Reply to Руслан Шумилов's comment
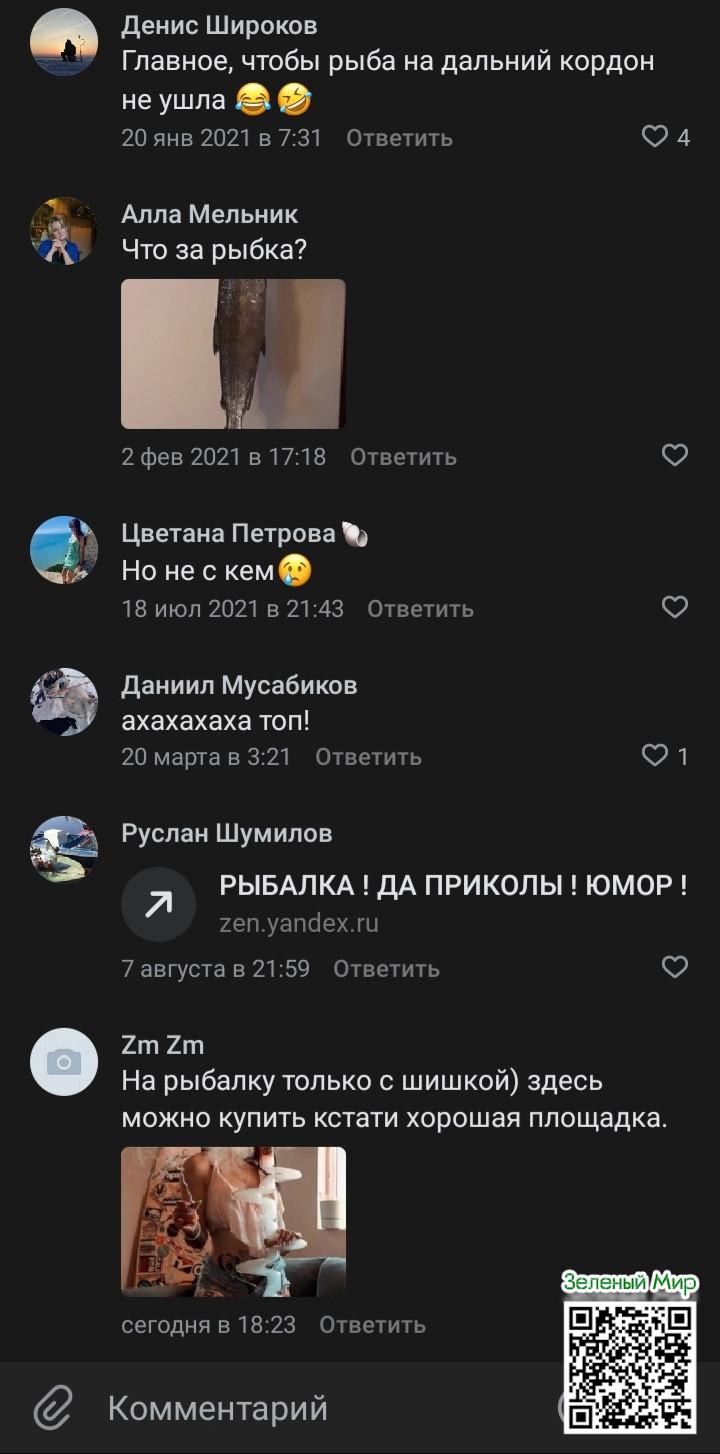Viewport: 720px width, 1454px height. (386, 968)
